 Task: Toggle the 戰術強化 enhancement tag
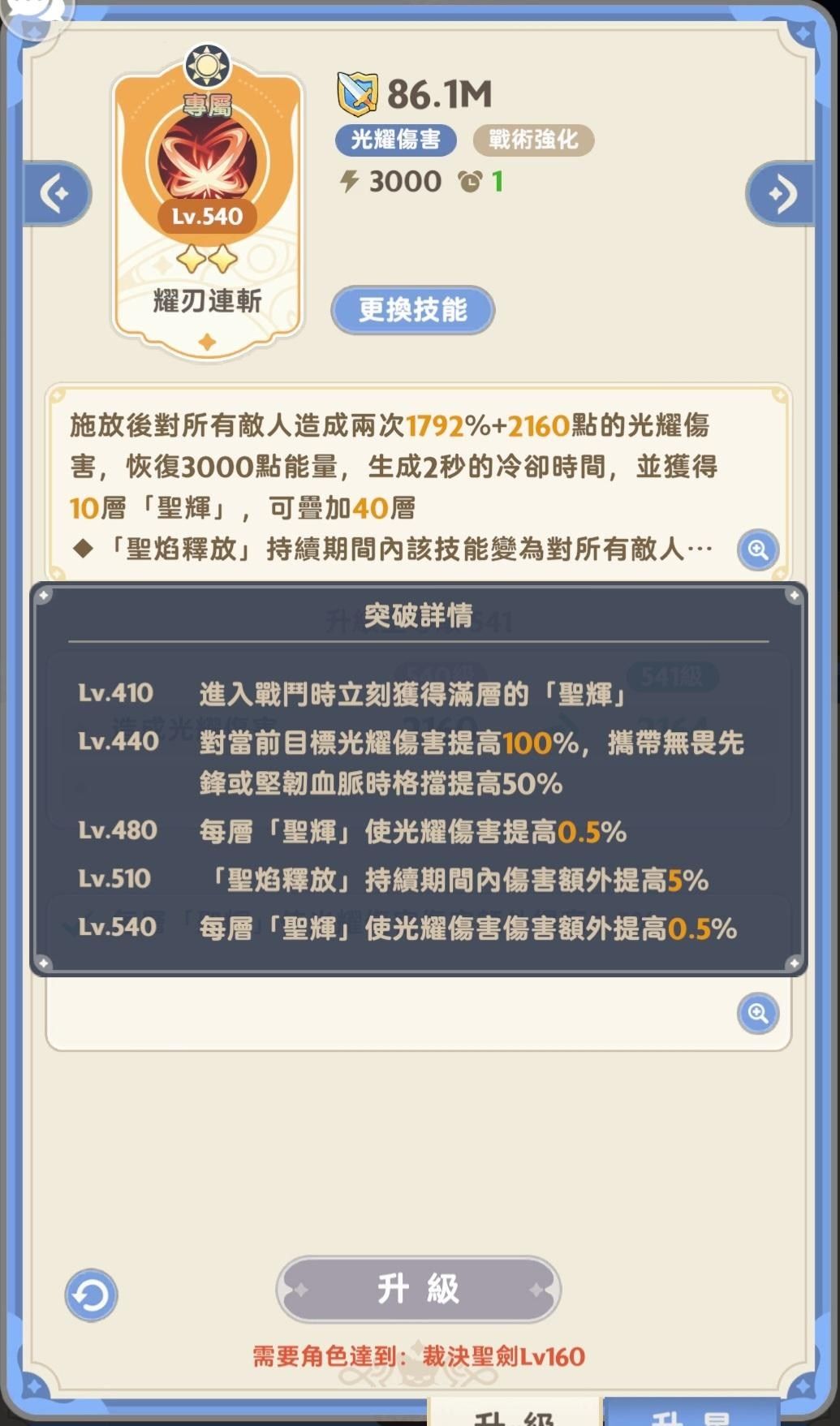pyautogui.click(x=533, y=140)
